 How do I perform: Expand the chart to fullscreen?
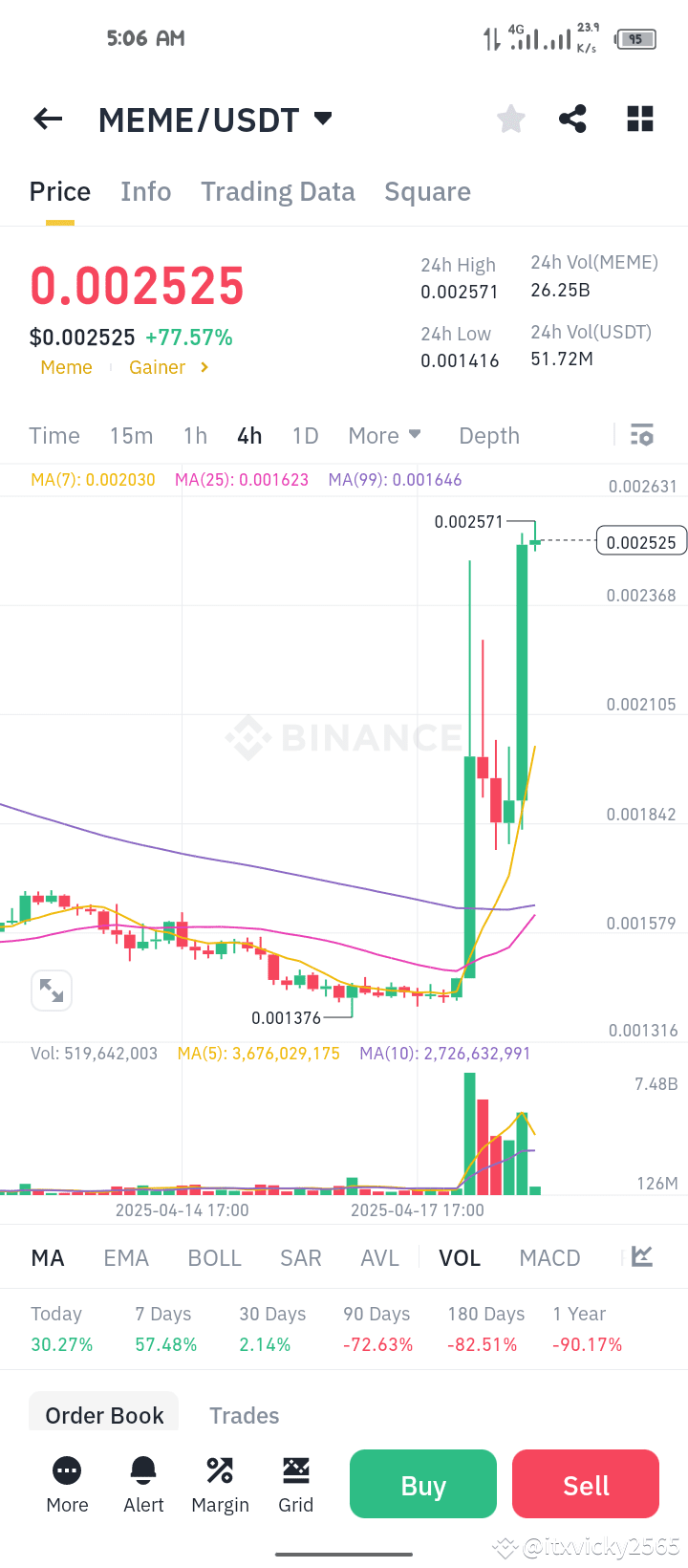(52, 991)
